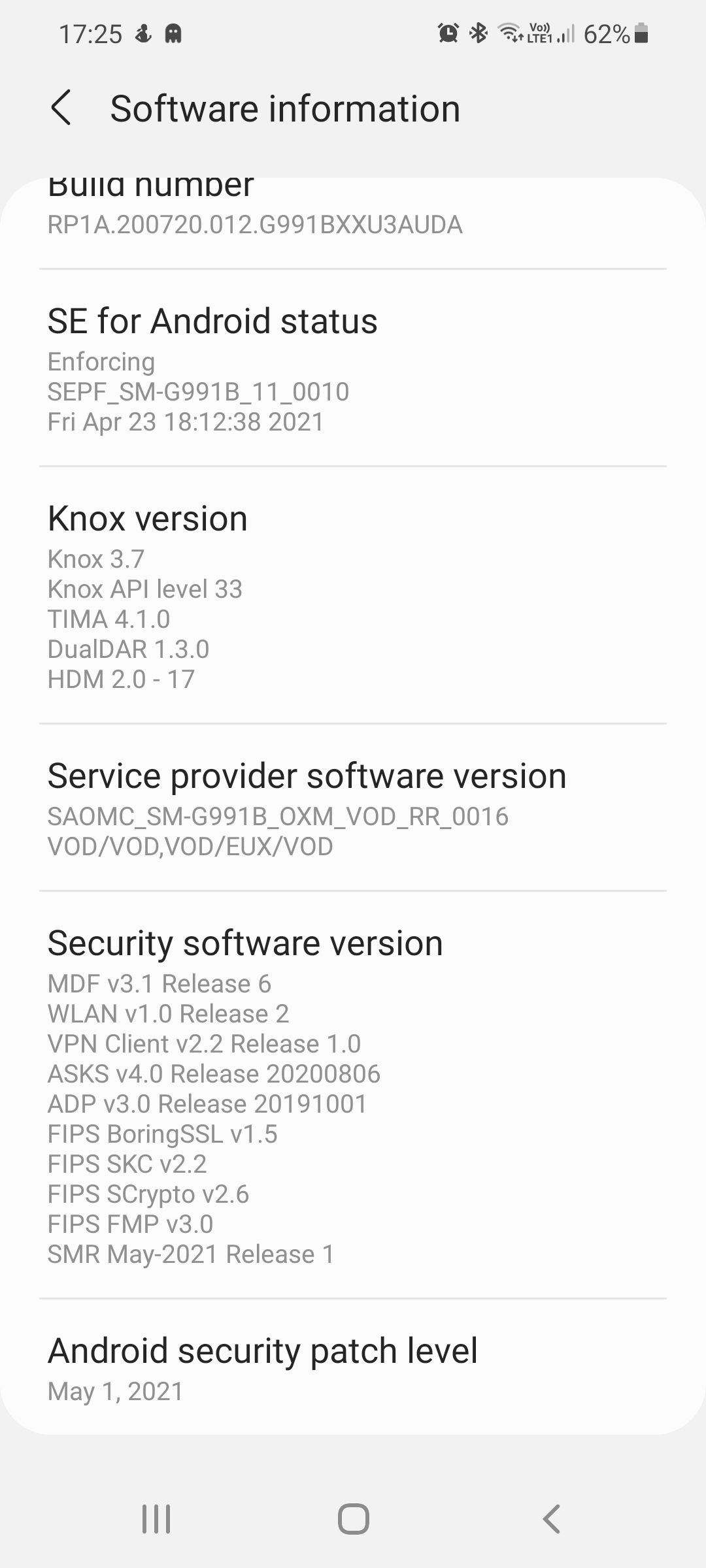This screenshot has height=1568, width=706.
Task: Open recent apps from navigation bar
Action: click(156, 1518)
